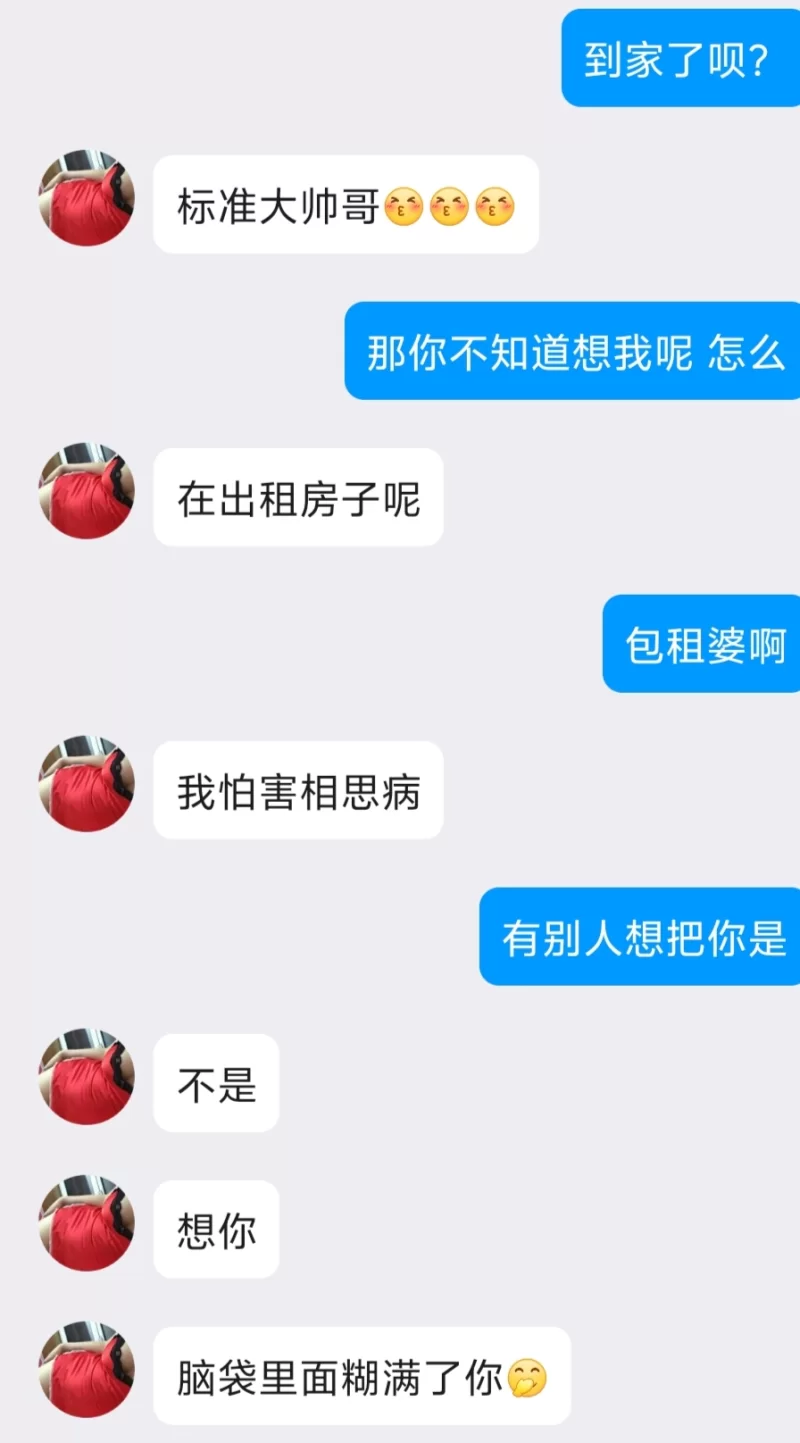
Task: Open contact avatar beside 脑袋里面糊满了你
Action: [86, 1370]
